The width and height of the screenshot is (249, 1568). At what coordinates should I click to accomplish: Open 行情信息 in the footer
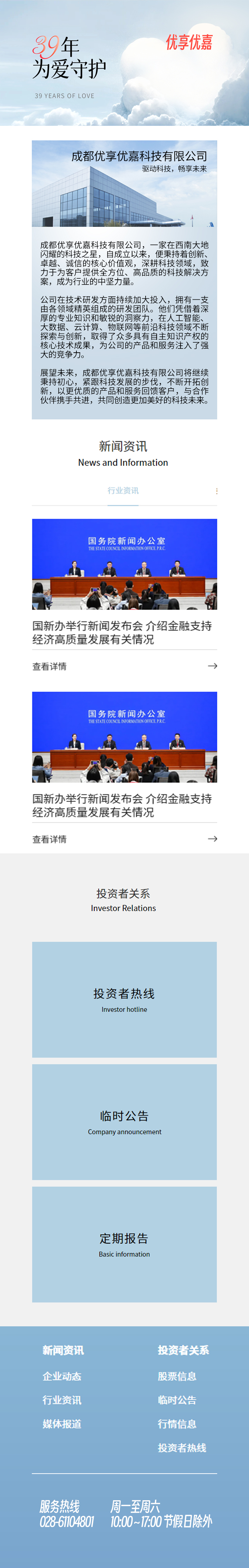177,1424
